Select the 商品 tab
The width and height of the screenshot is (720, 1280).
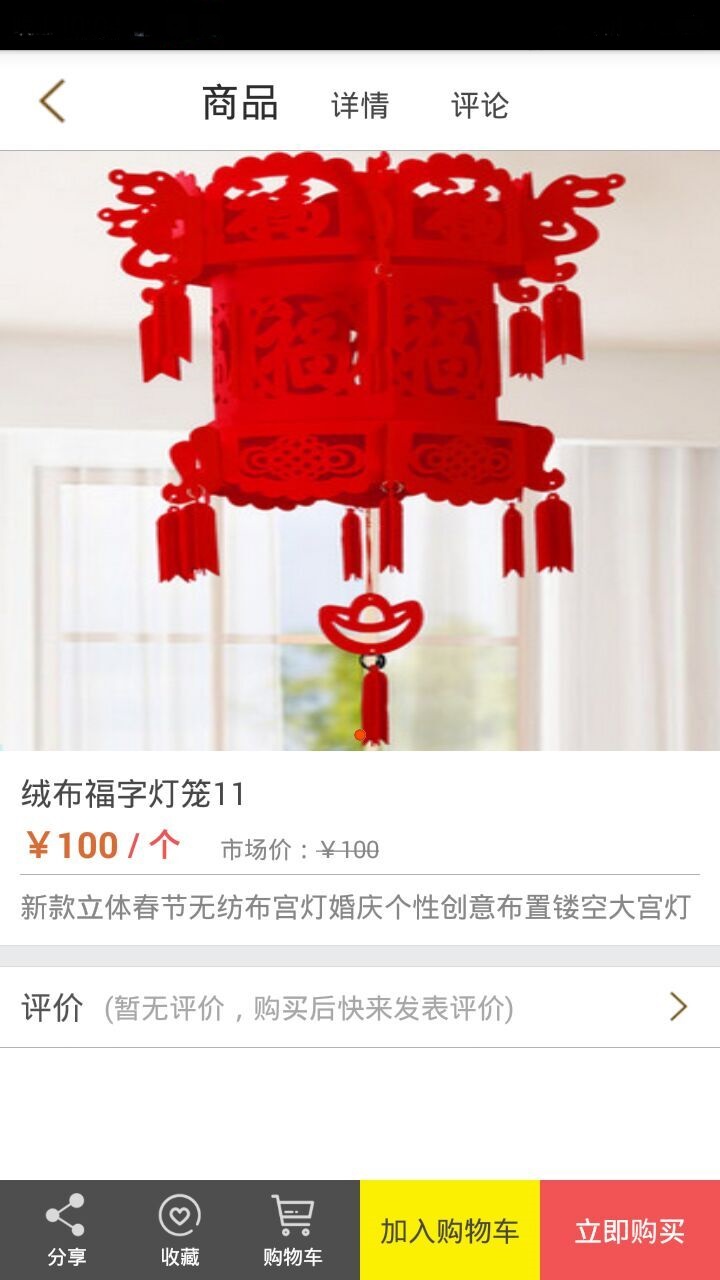tap(240, 103)
